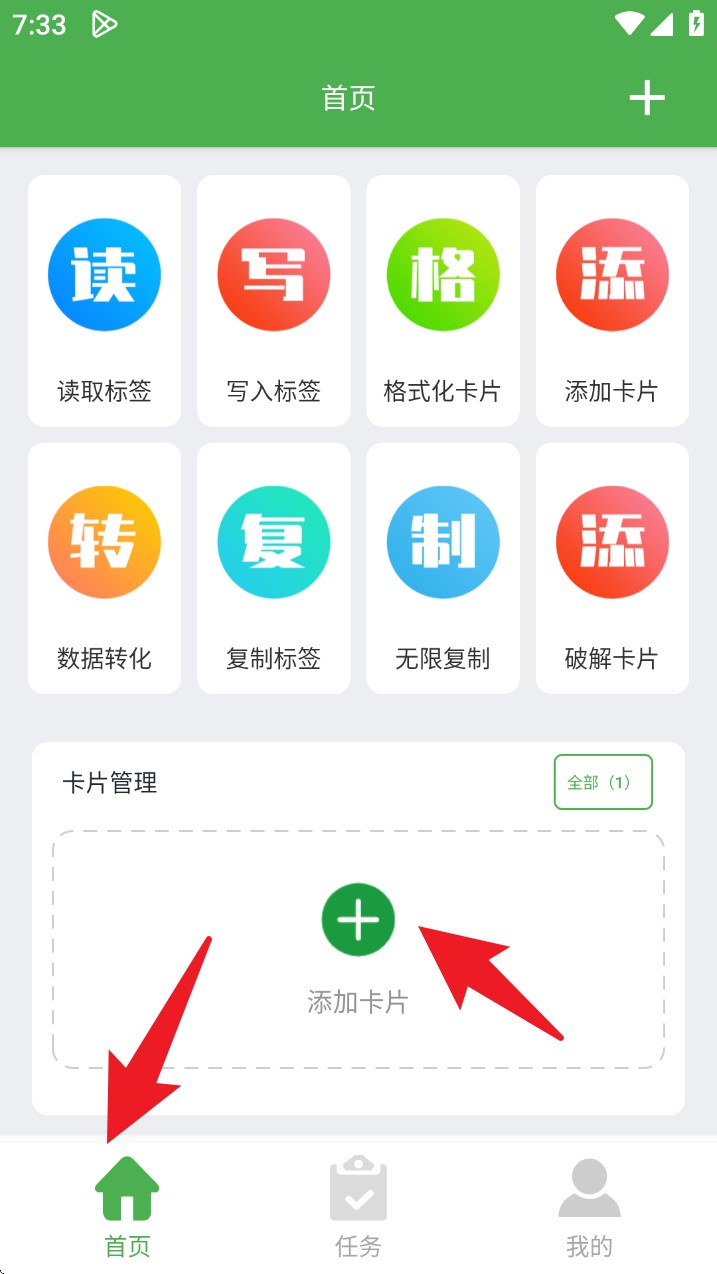Choose the 复制标签 tile

[274, 568]
